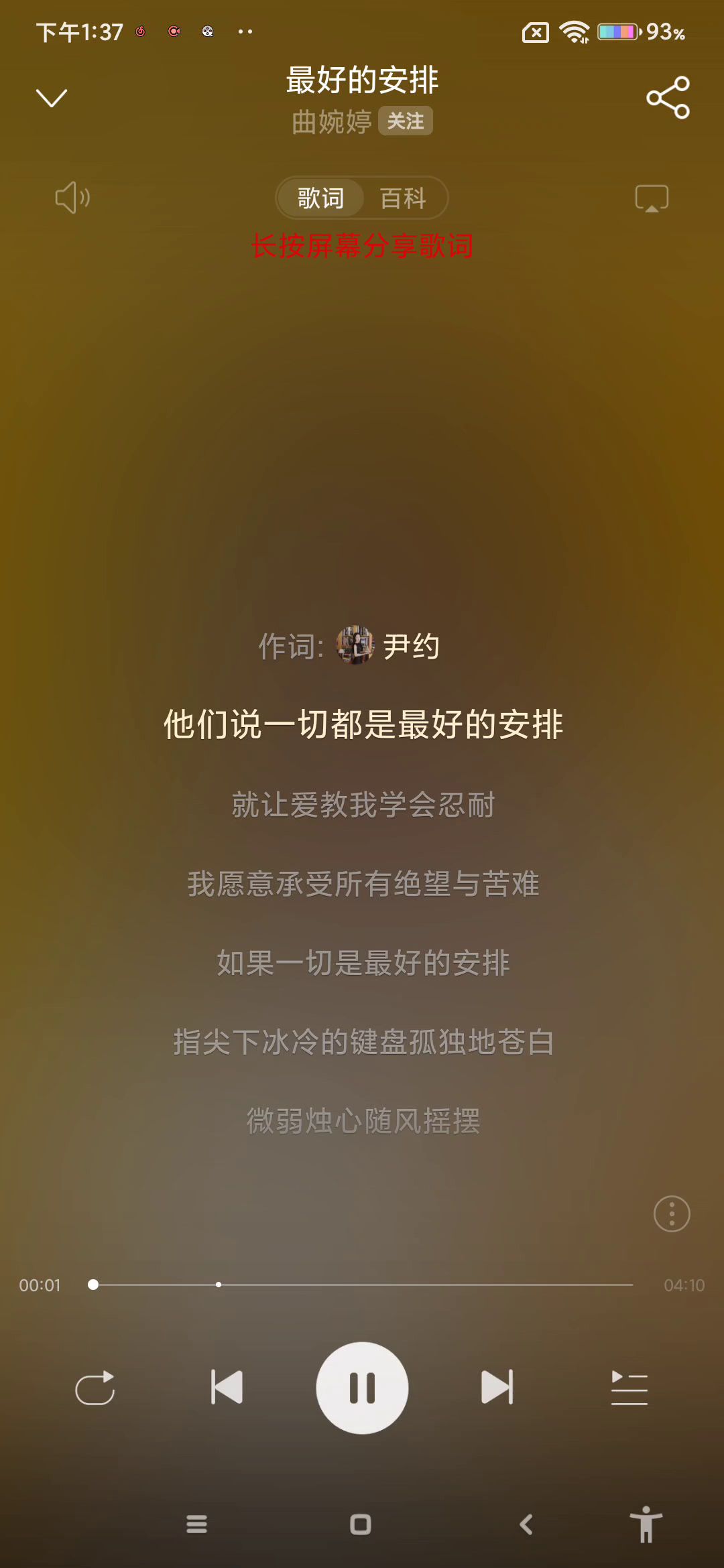Image resolution: width=724 pixels, height=1568 pixels.
Task: Open the three-dot more options menu
Action: click(672, 1214)
